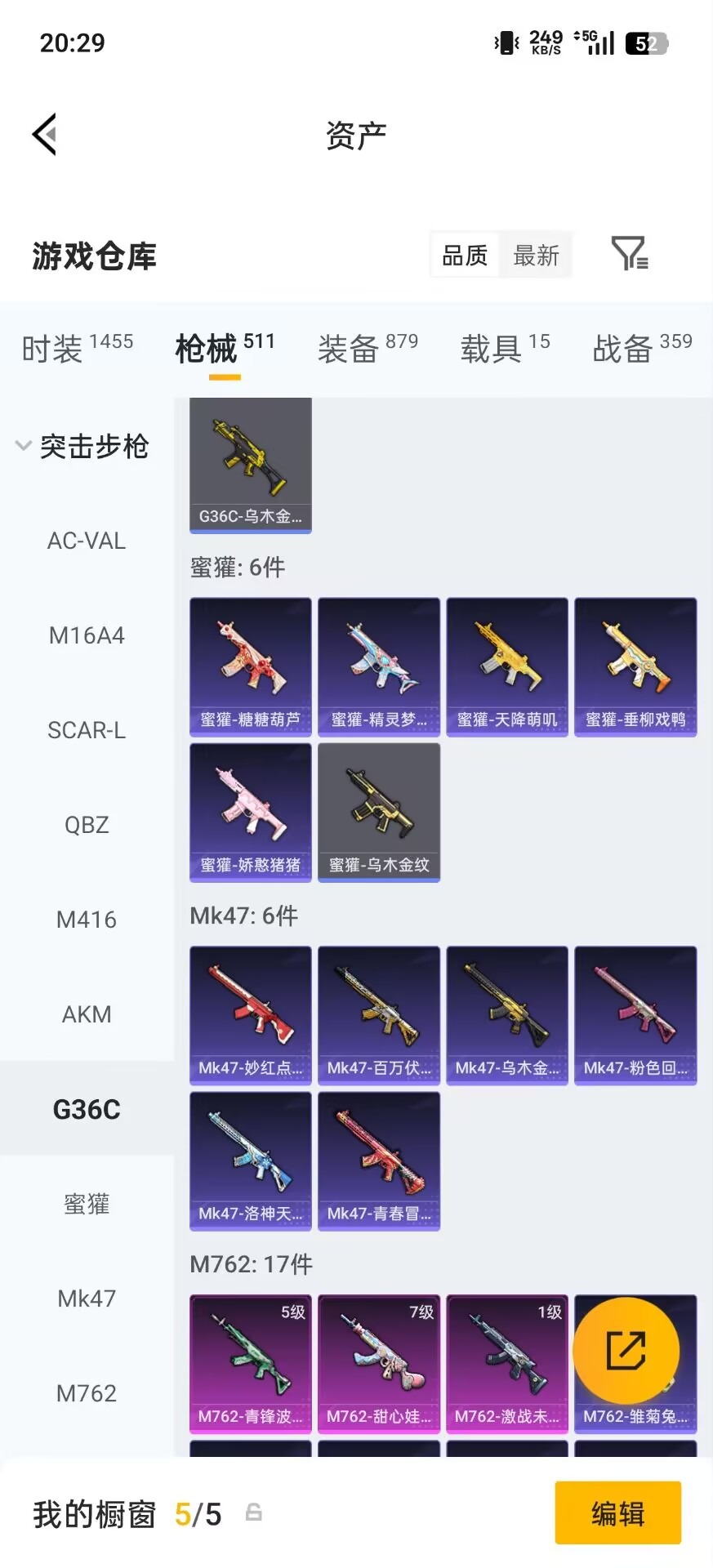This screenshot has width=713, height=1568.
Task: Sort by 品质
Action: (465, 256)
